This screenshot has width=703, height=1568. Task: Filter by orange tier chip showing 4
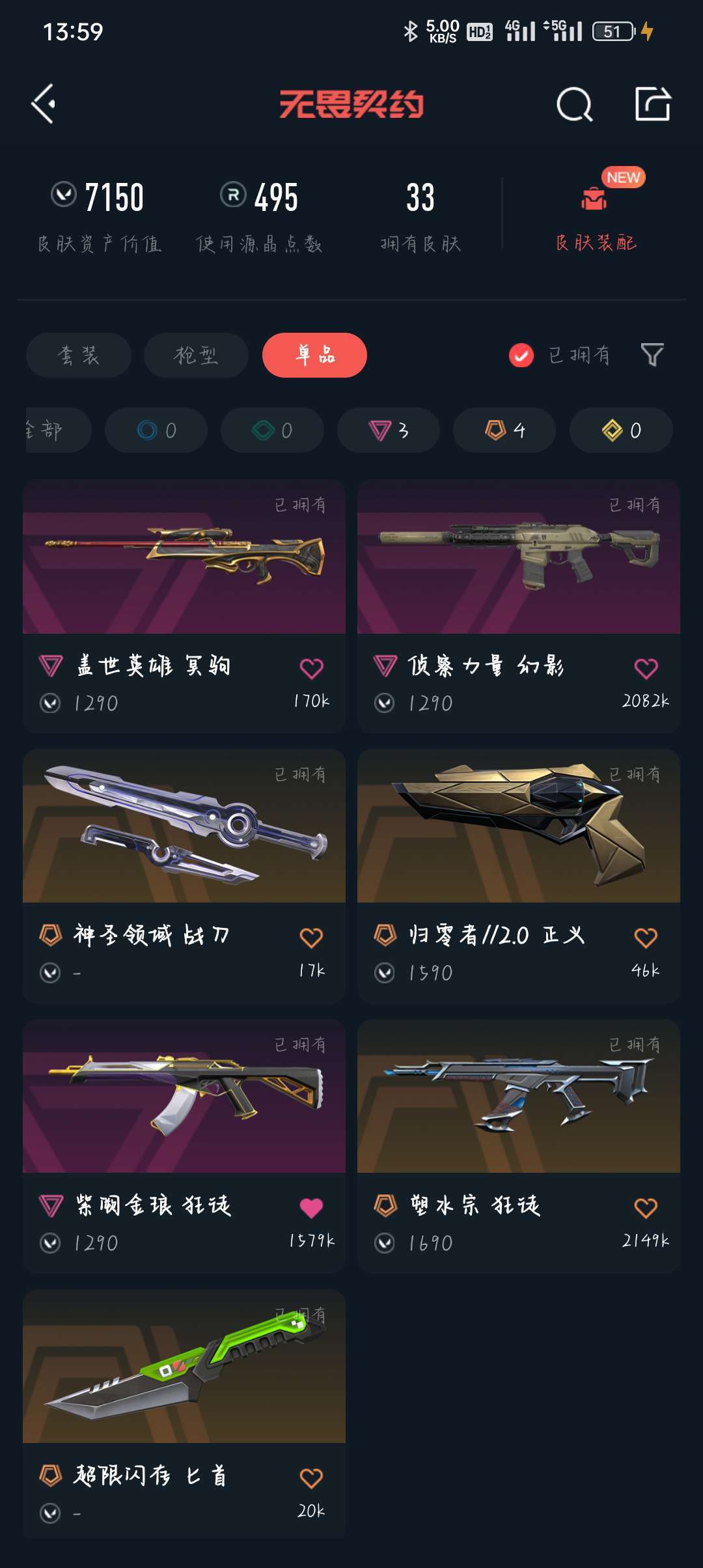coord(504,430)
